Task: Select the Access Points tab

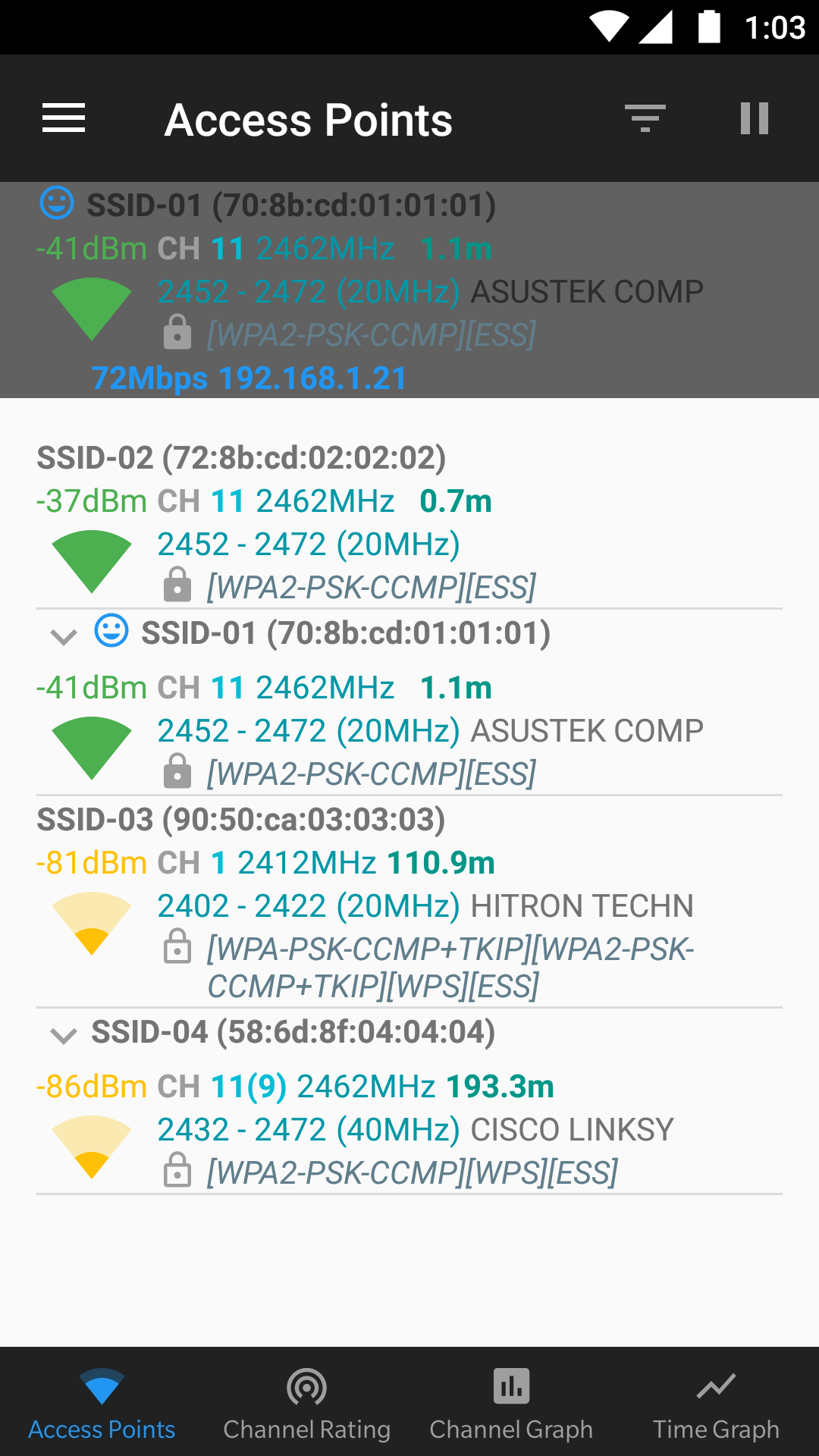Action: (x=102, y=1403)
